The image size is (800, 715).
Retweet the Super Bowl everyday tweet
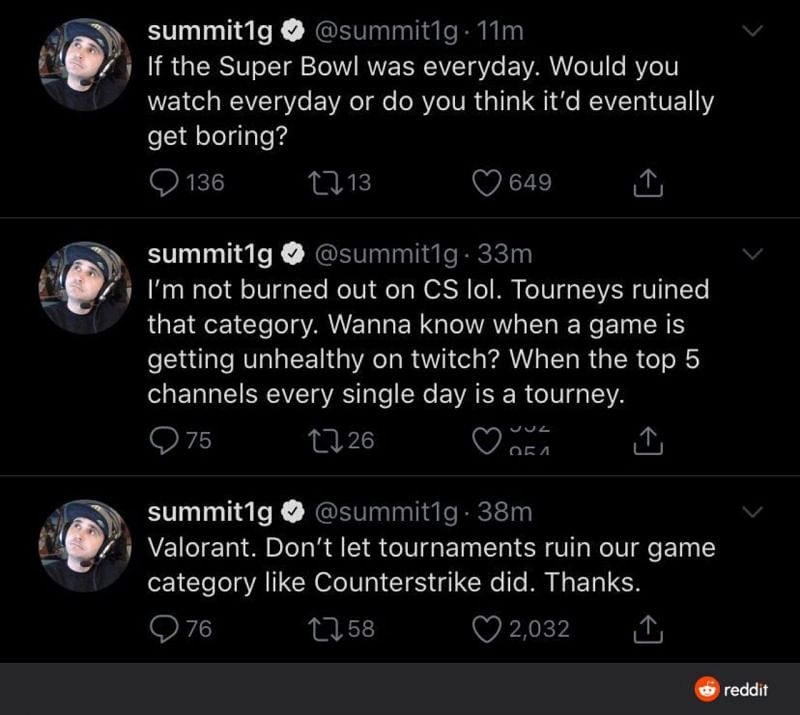click(322, 183)
